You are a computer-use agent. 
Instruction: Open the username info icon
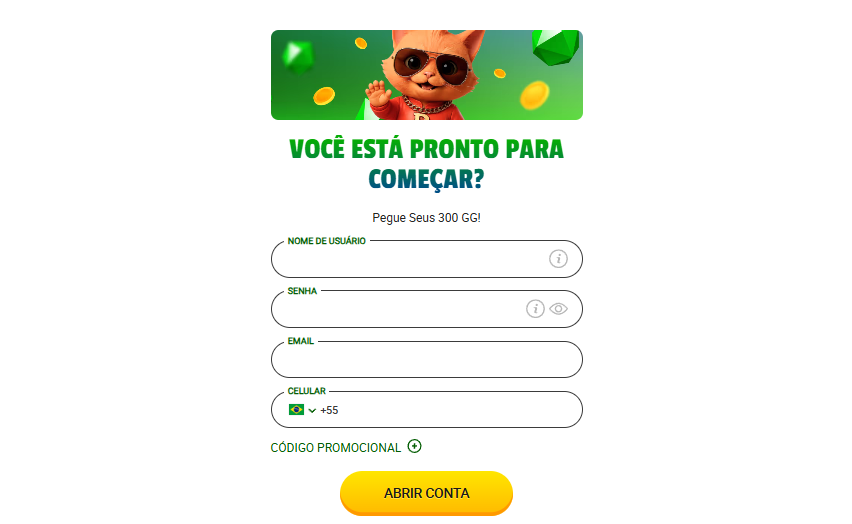[x=558, y=259]
